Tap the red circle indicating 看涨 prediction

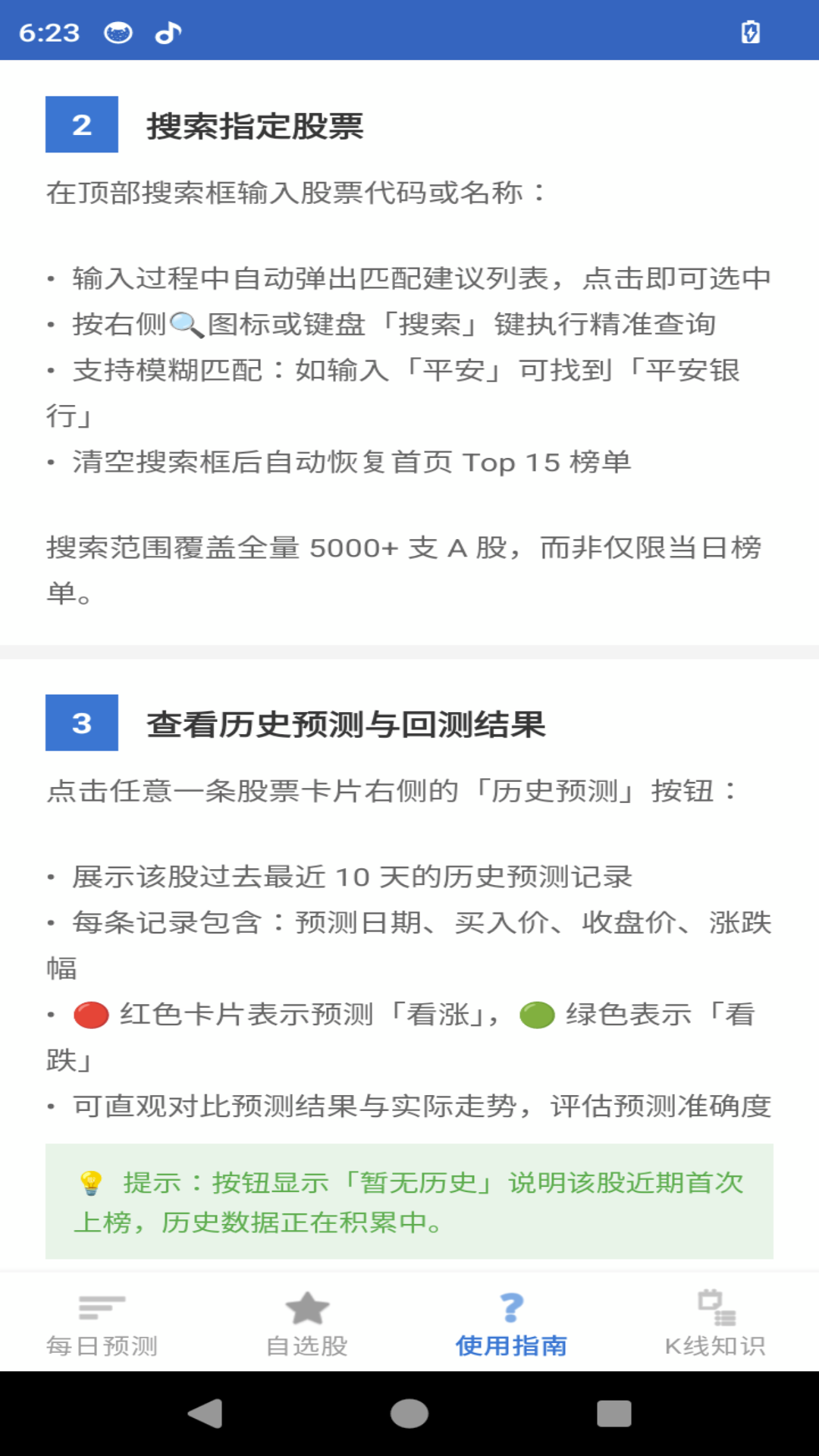point(93,1015)
